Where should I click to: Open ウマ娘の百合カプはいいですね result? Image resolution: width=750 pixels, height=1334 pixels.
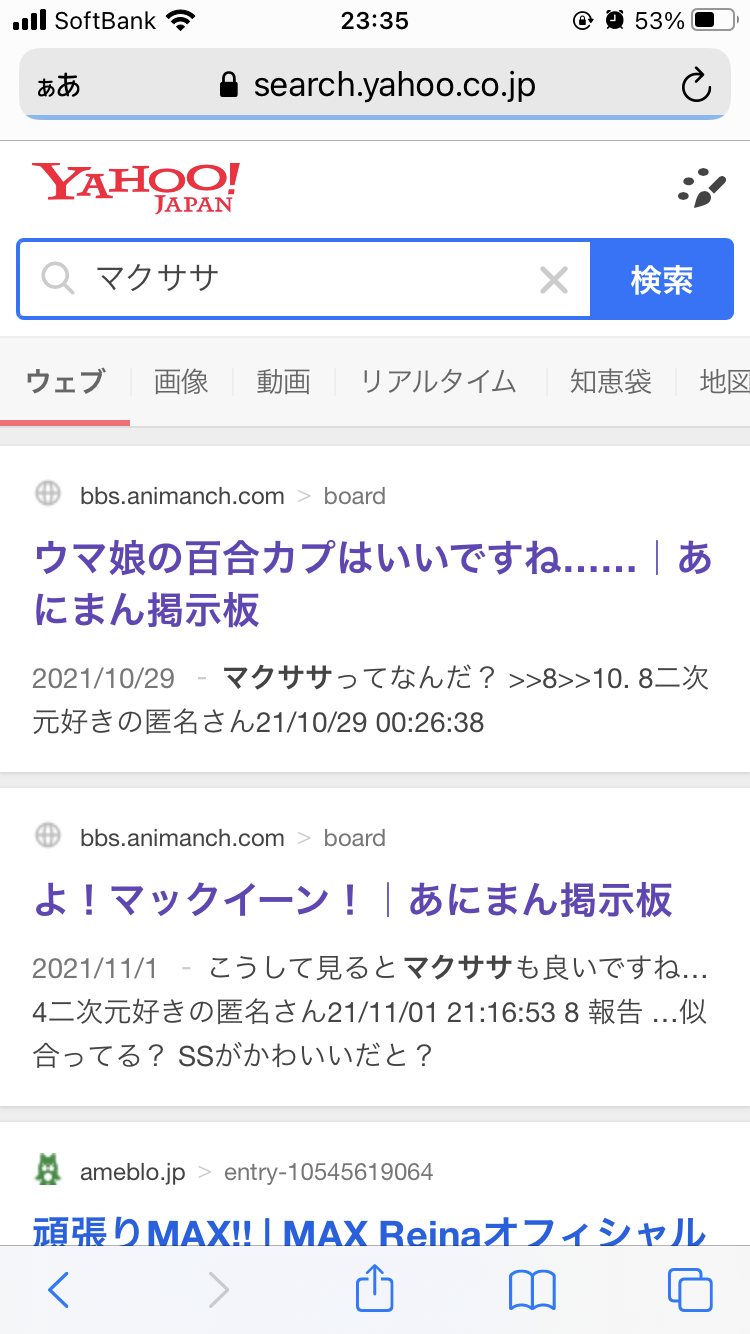(373, 584)
